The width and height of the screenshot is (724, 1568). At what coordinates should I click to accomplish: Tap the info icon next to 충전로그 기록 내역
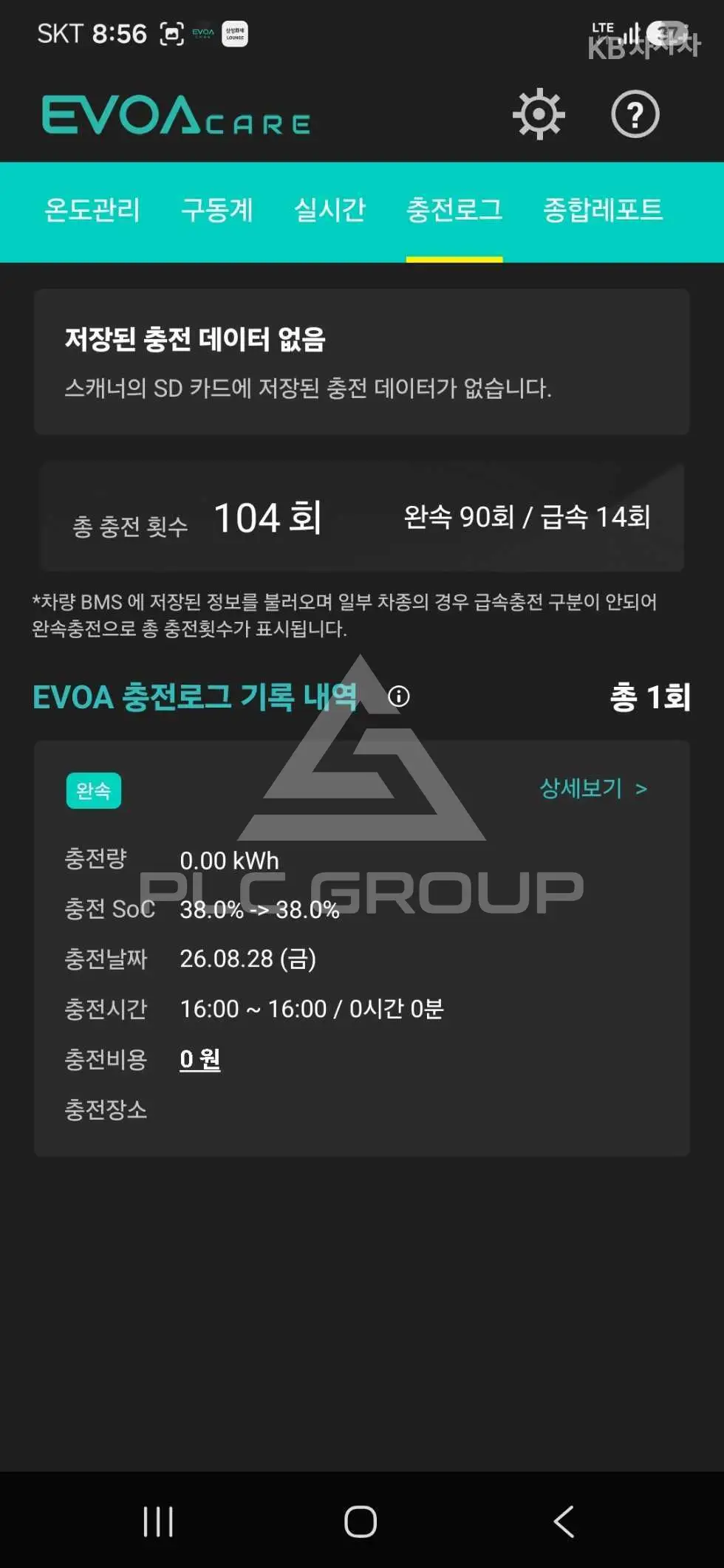tap(399, 696)
